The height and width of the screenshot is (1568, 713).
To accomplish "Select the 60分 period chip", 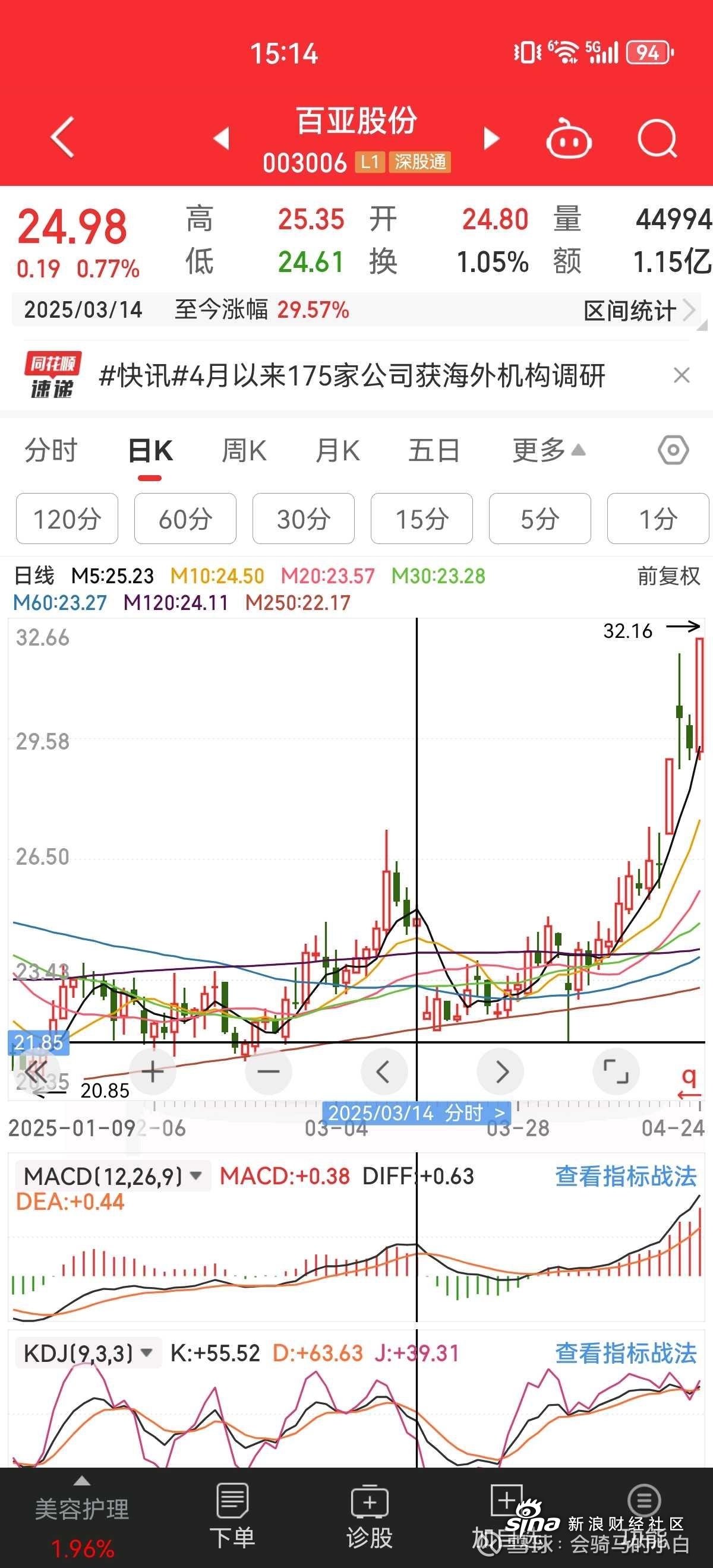I will click(x=185, y=519).
